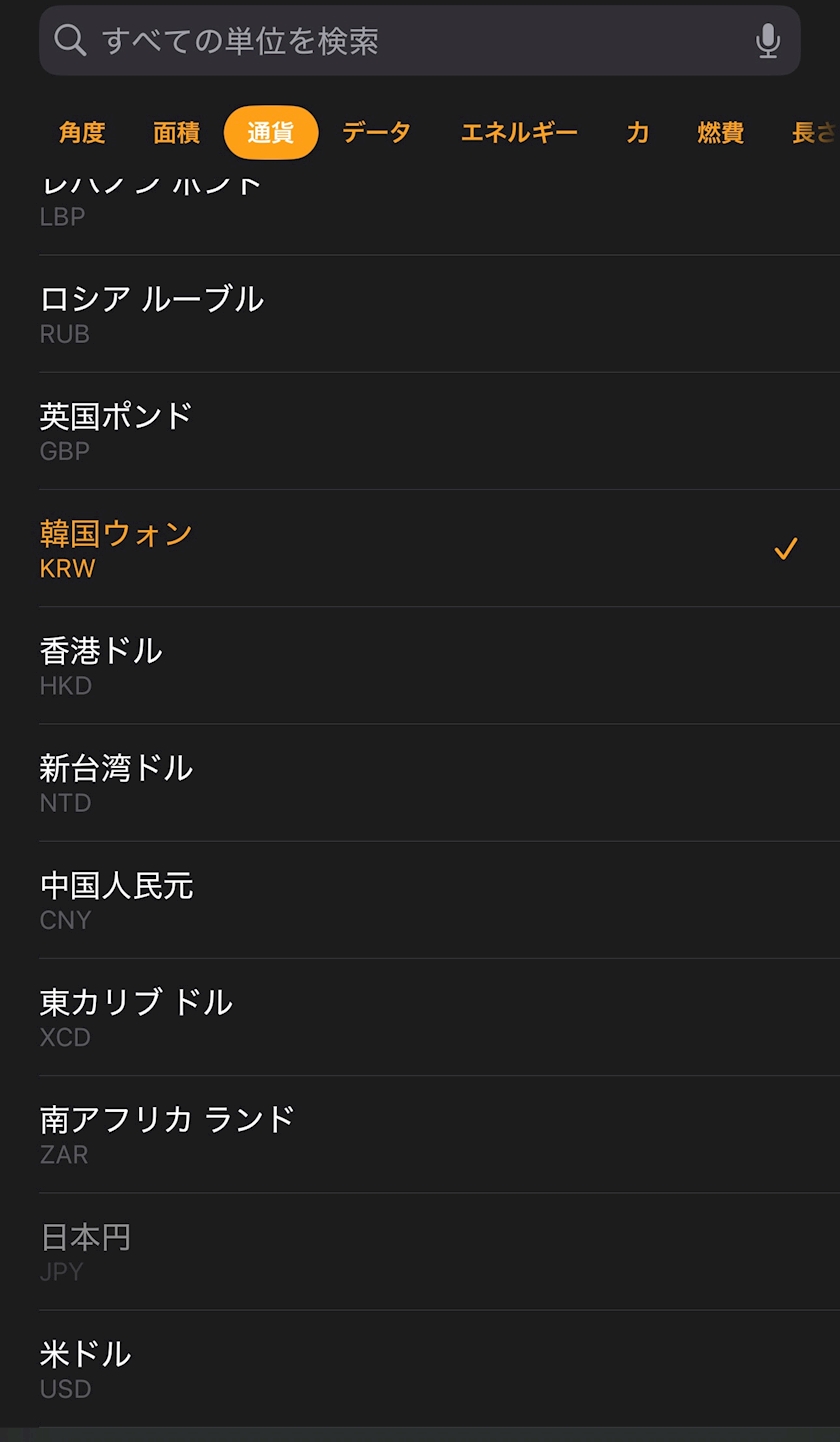Switch to the データ category
840x1442 pixels.
coord(376,132)
